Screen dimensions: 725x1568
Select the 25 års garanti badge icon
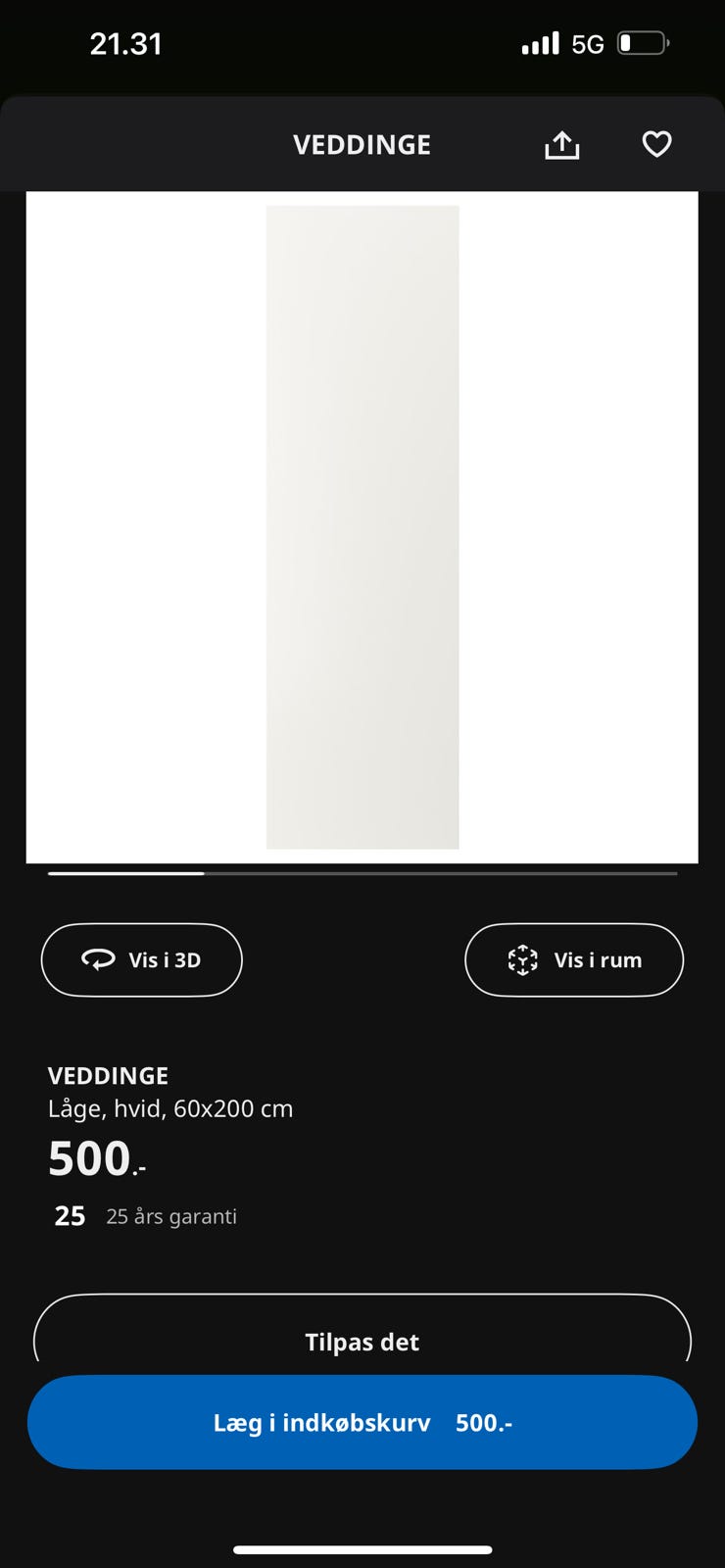70,1216
